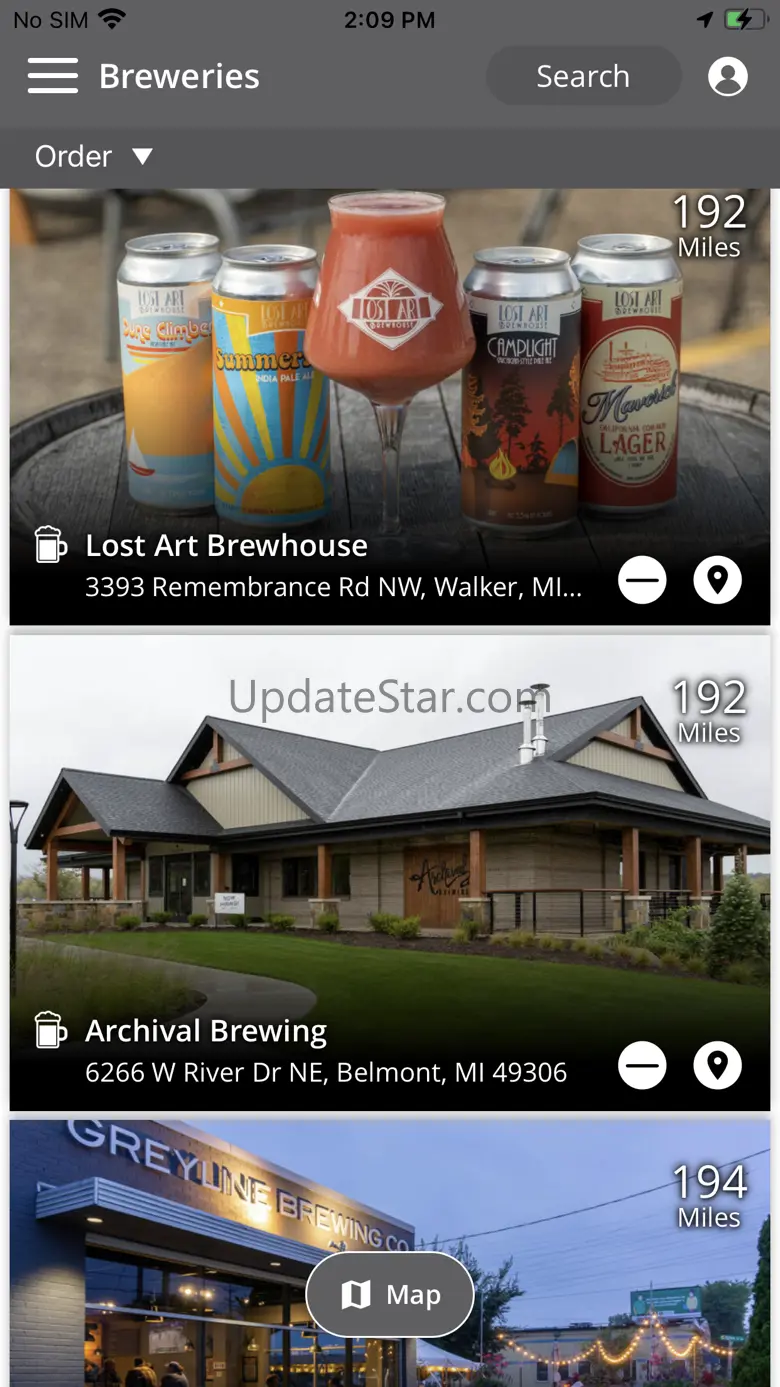The width and height of the screenshot is (780, 1387).
Task: Tap the minus icon for Lost Art Brewhouse
Action: pos(642,580)
